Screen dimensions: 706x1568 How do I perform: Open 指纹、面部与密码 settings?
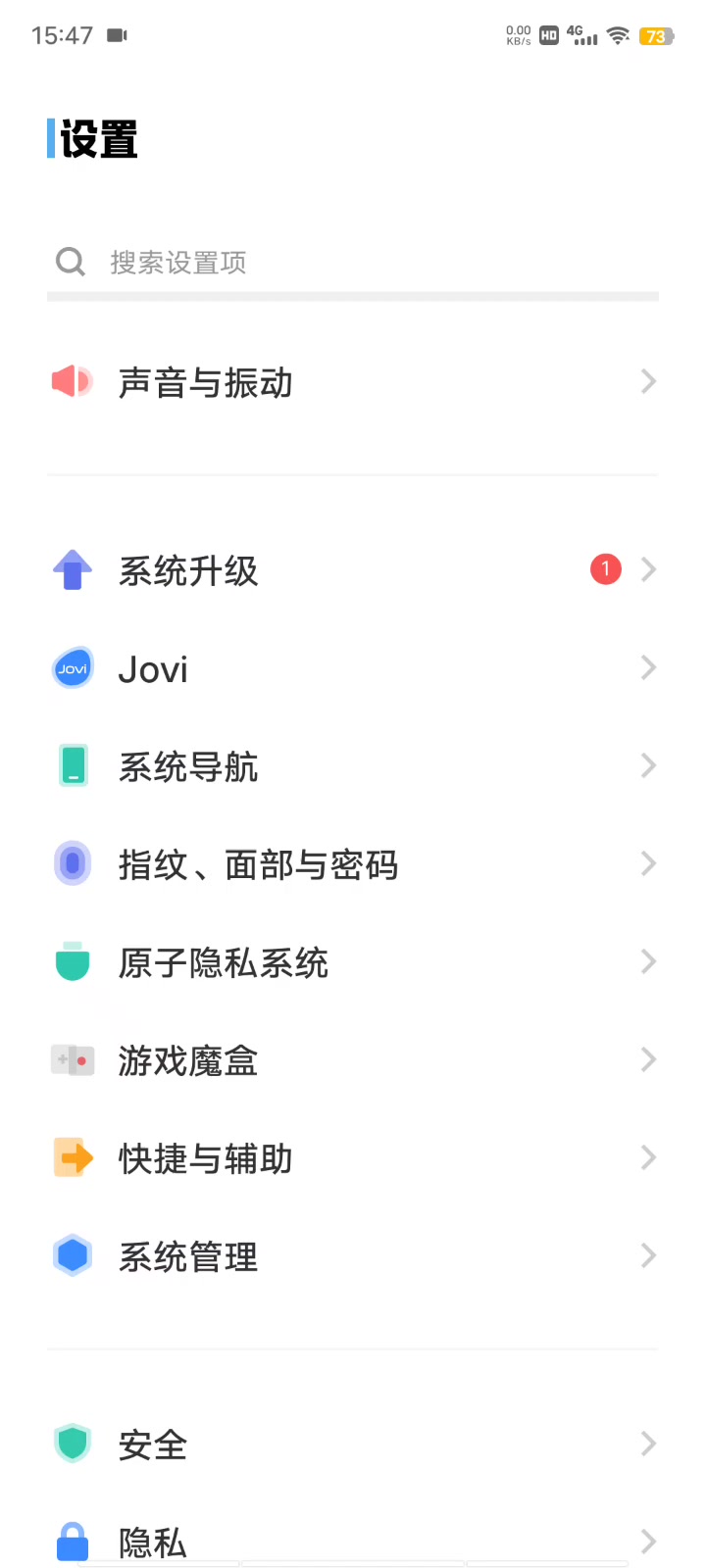353,864
